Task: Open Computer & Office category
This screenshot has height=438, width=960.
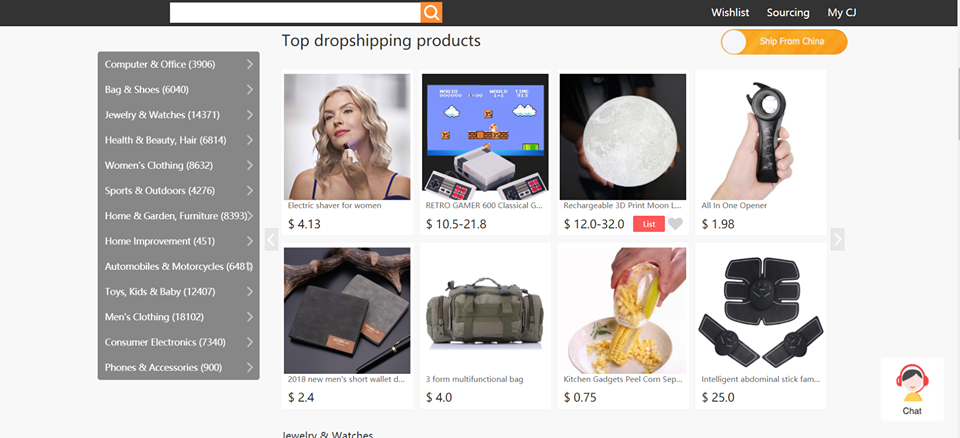Action: click(x=178, y=64)
